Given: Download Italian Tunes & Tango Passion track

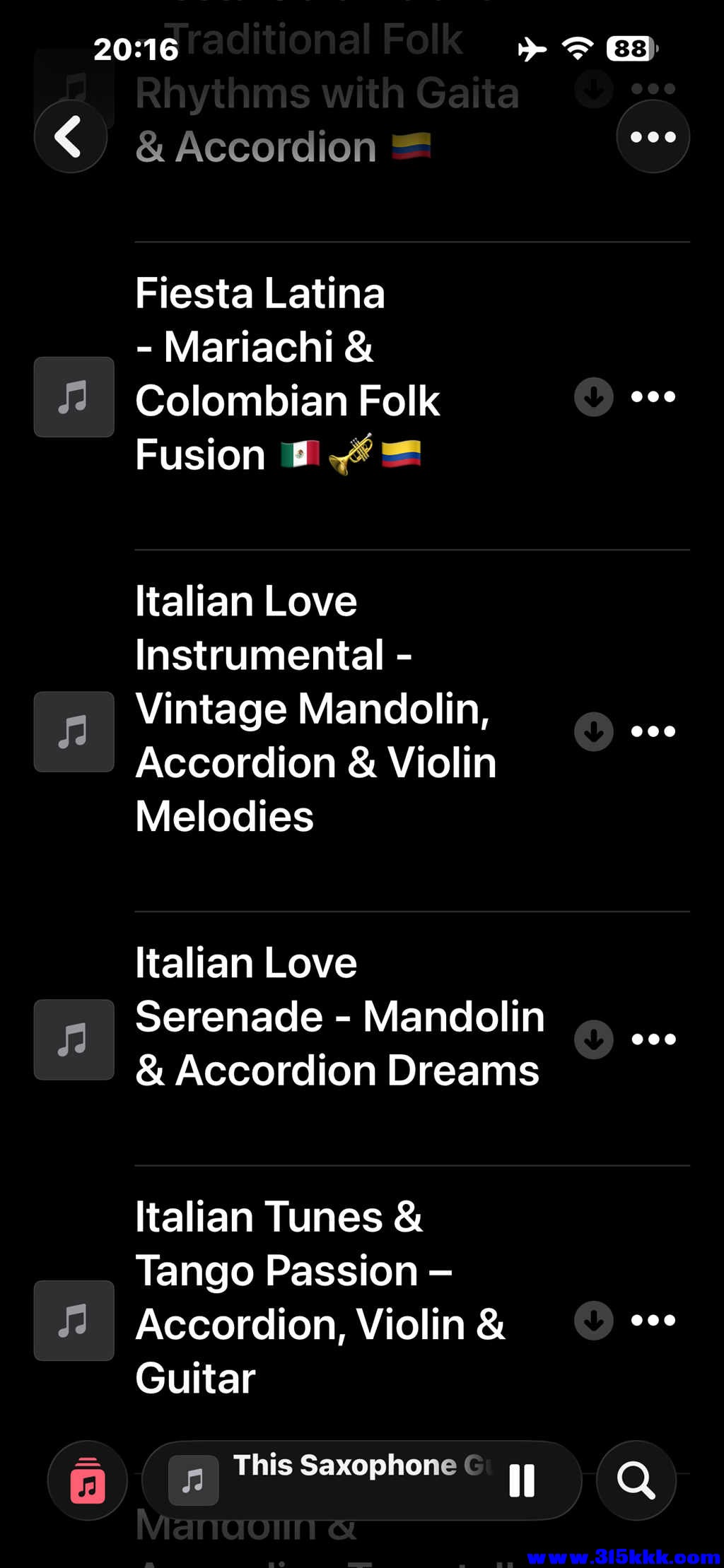Looking at the screenshot, I should coord(593,1321).
